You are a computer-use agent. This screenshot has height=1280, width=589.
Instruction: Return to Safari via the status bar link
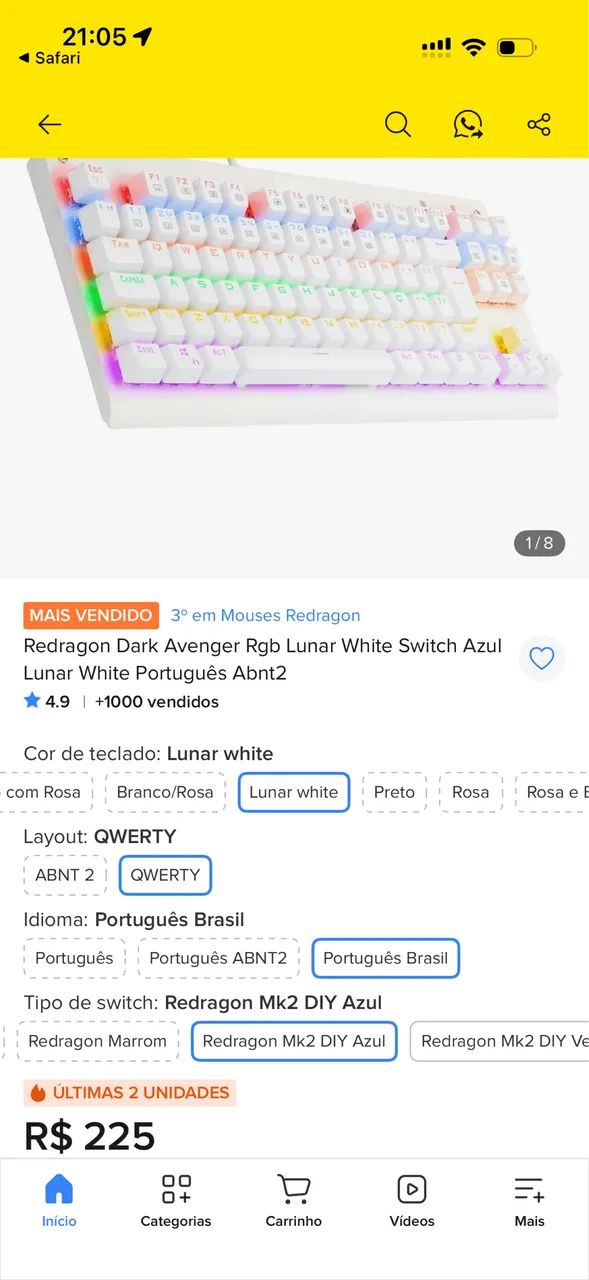coord(49,58)
